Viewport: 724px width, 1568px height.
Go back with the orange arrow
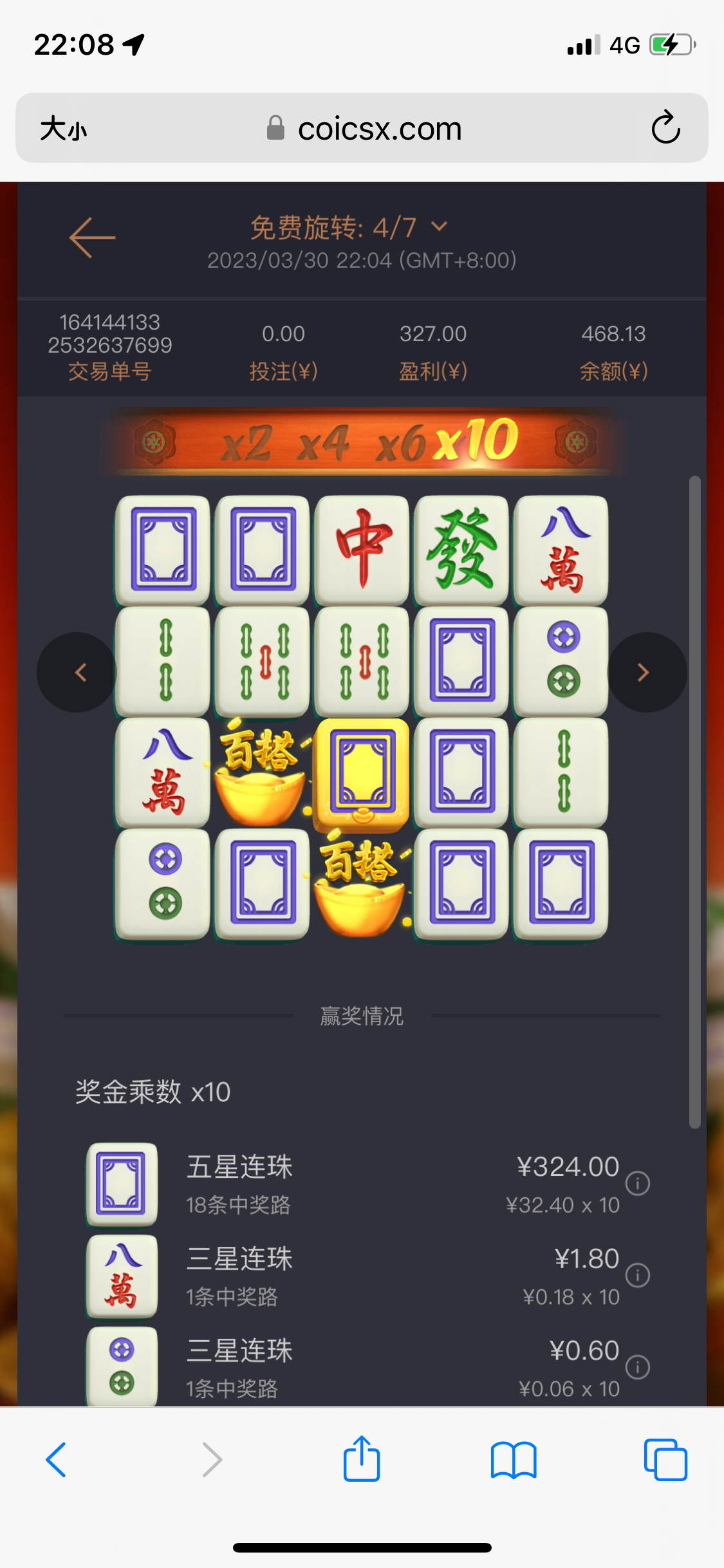[92, 238]
